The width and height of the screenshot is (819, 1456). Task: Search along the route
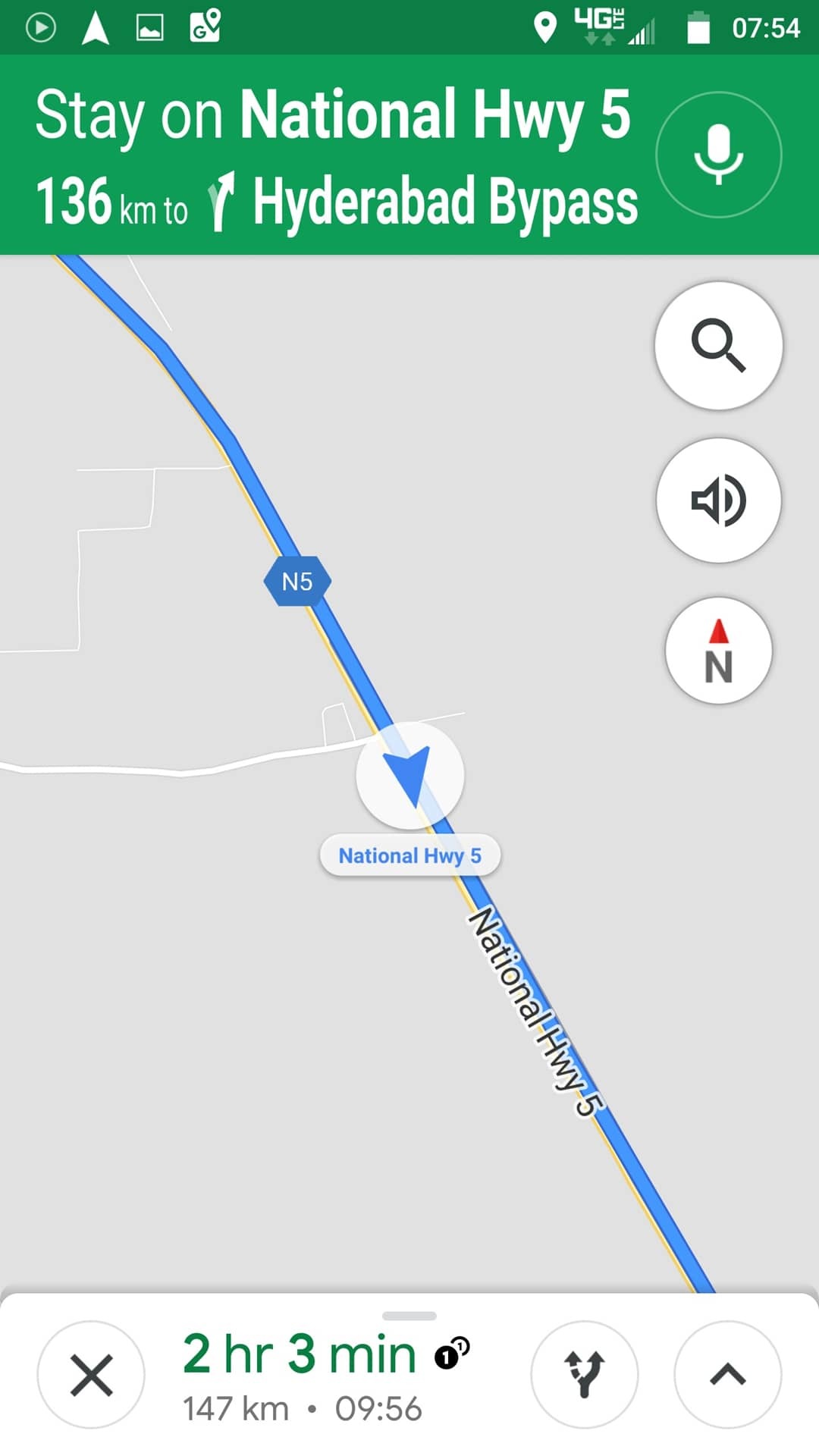tap(718, 346)
